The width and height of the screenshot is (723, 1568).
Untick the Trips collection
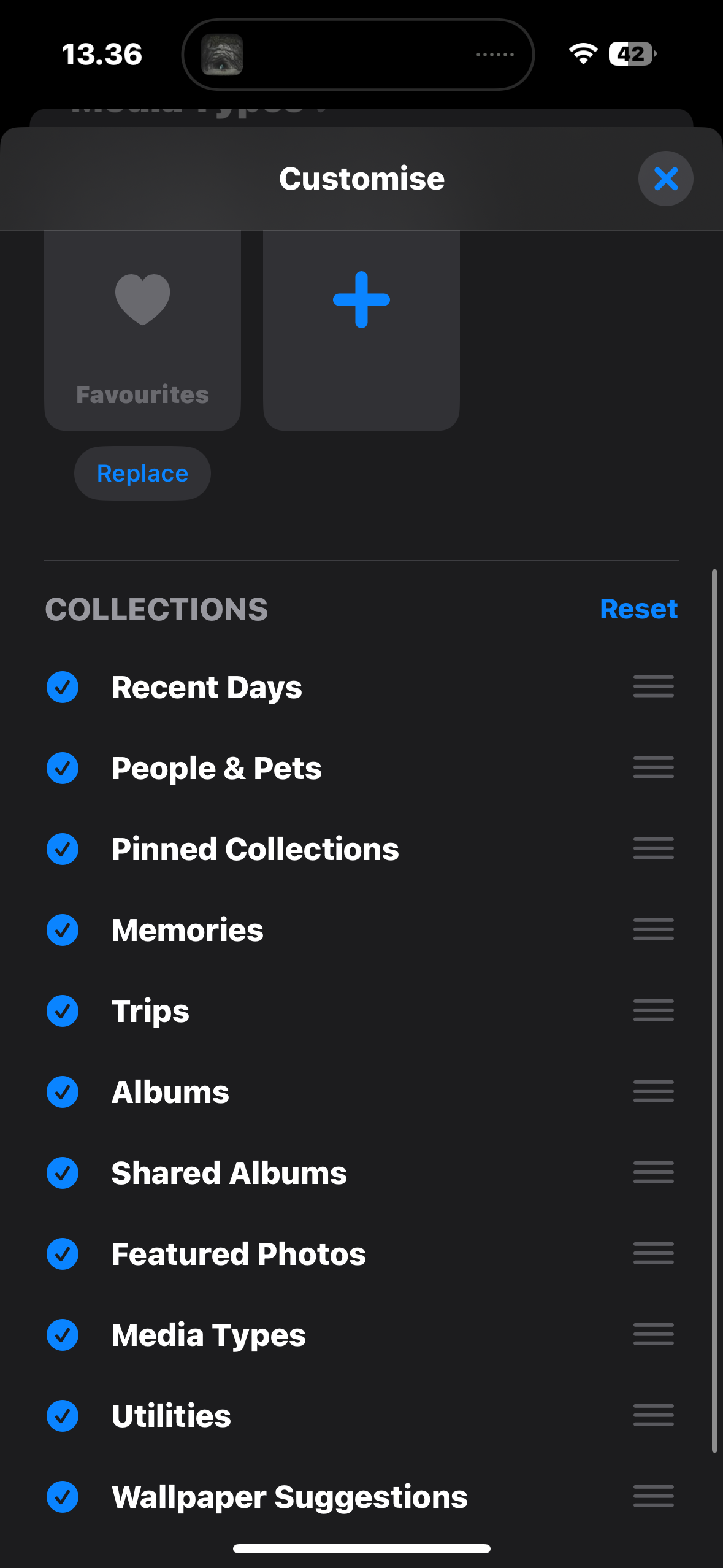[x=63, y=1011]
